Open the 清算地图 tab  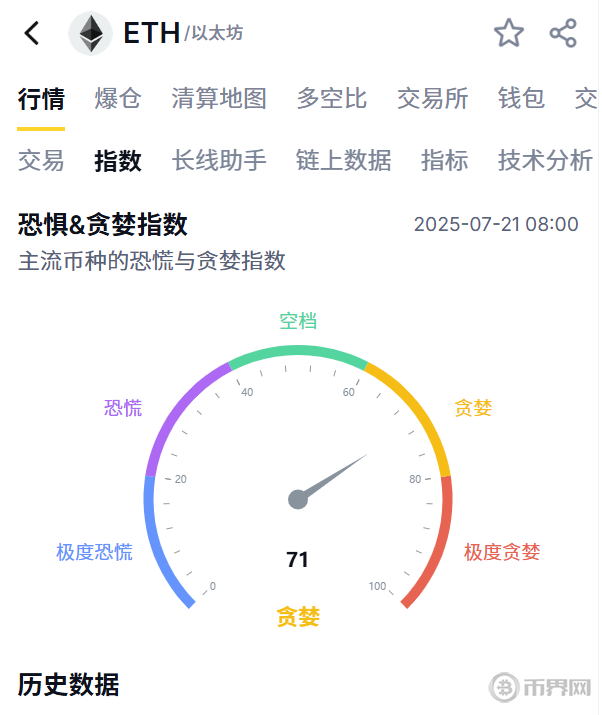click(x=219, y=99)
